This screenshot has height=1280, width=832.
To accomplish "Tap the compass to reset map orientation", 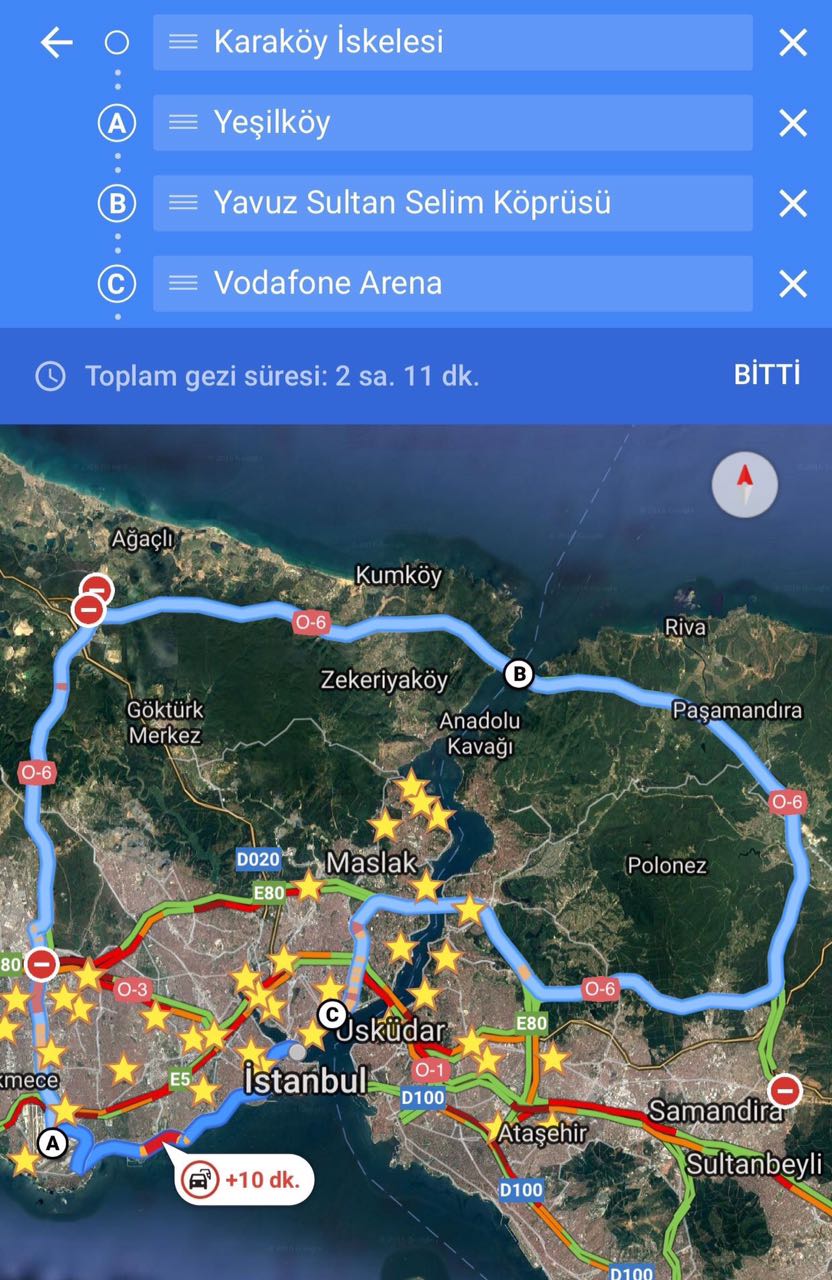I will coord(744,485).
